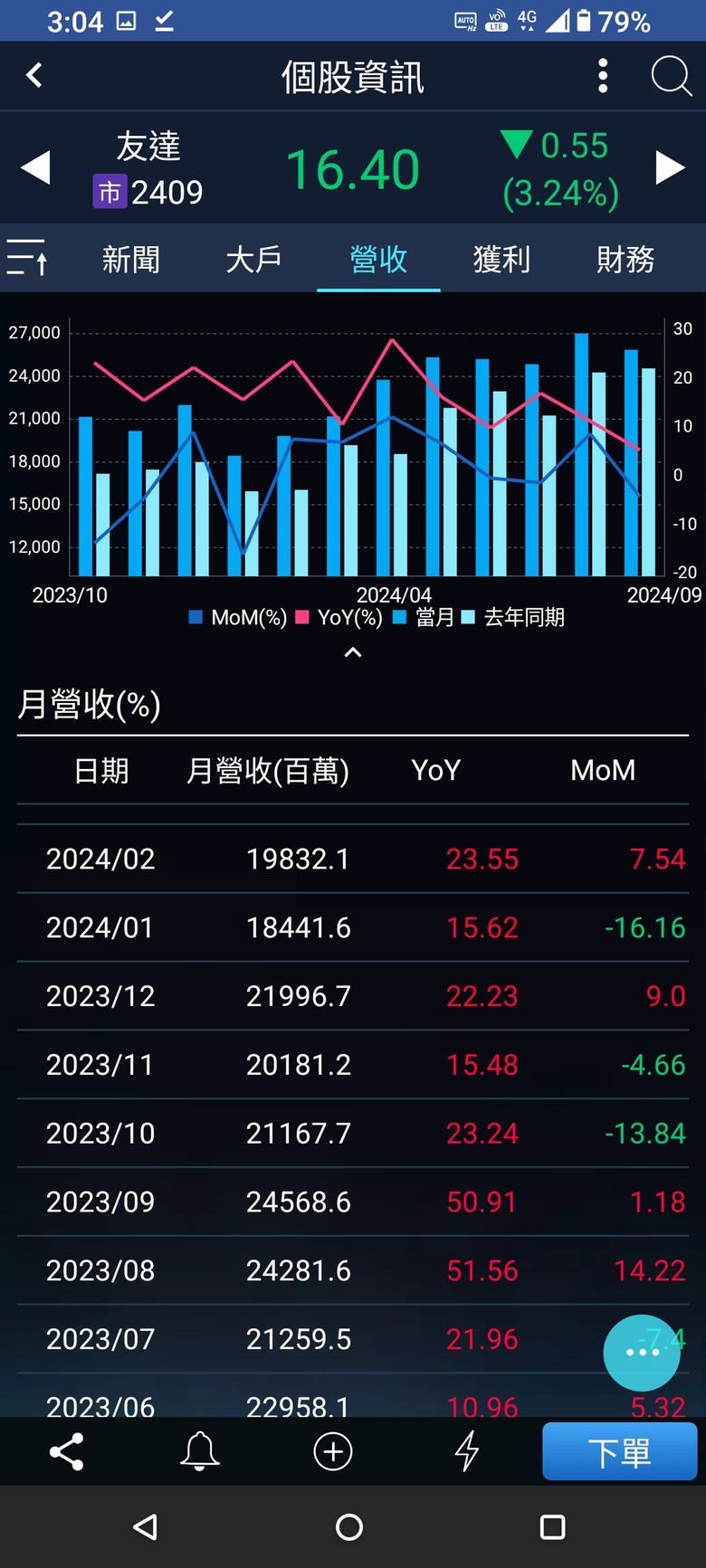Go back using the top-left arrow
The height and width of the screenshot is (1568, 706).
point(34,75)
